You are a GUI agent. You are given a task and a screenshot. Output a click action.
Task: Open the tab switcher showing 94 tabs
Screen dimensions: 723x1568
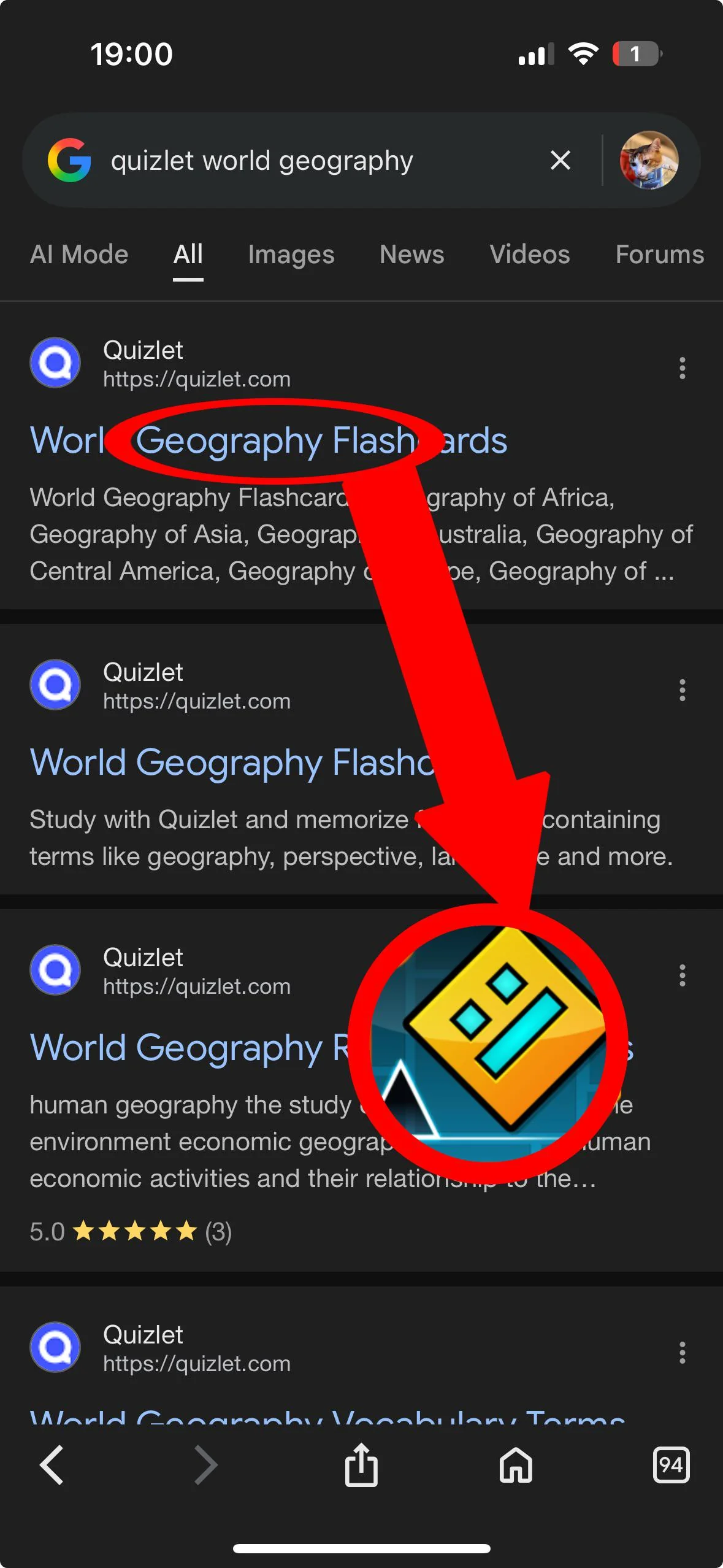point(671,1465)
